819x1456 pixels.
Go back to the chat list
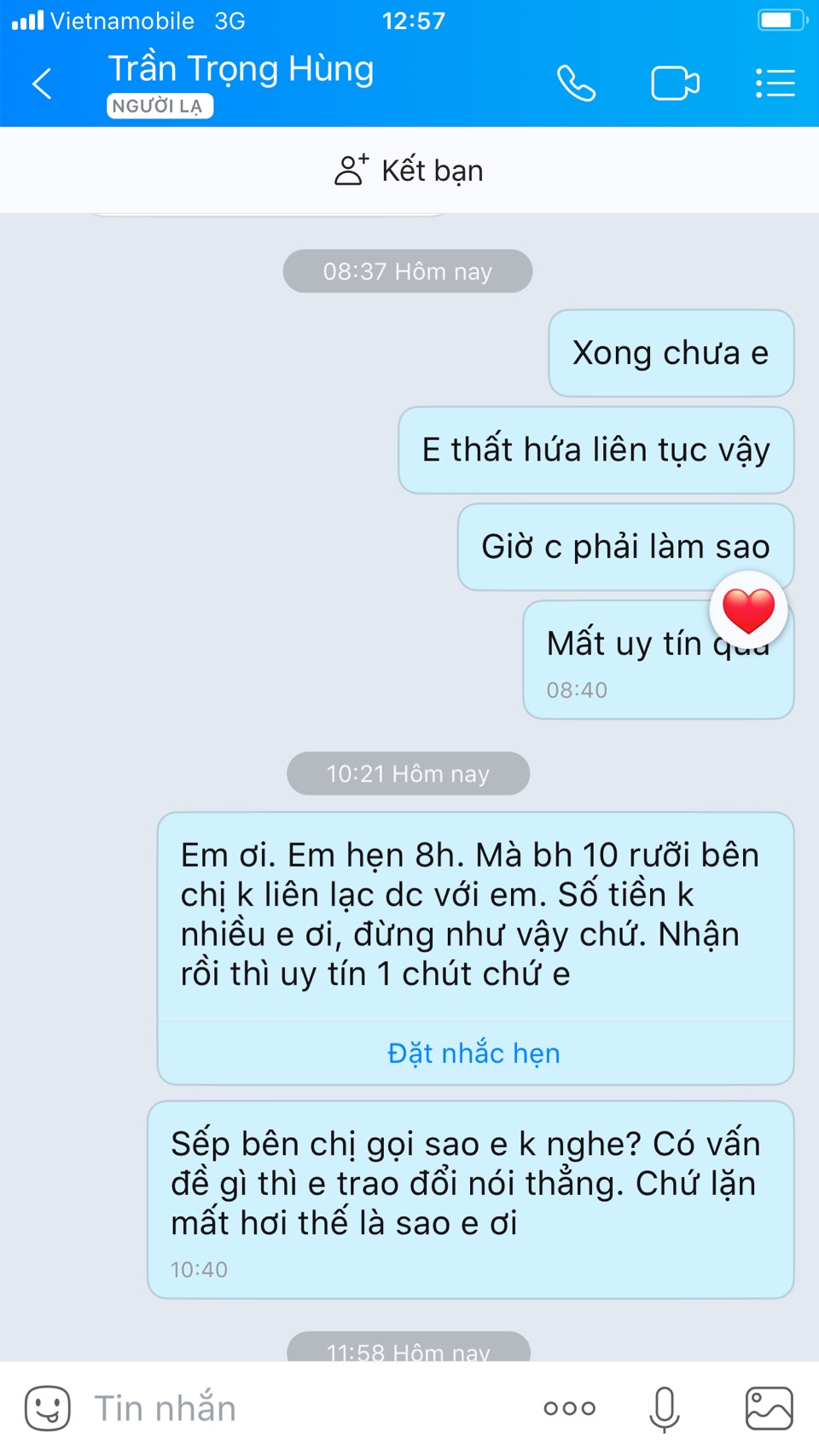pos(42,84)
